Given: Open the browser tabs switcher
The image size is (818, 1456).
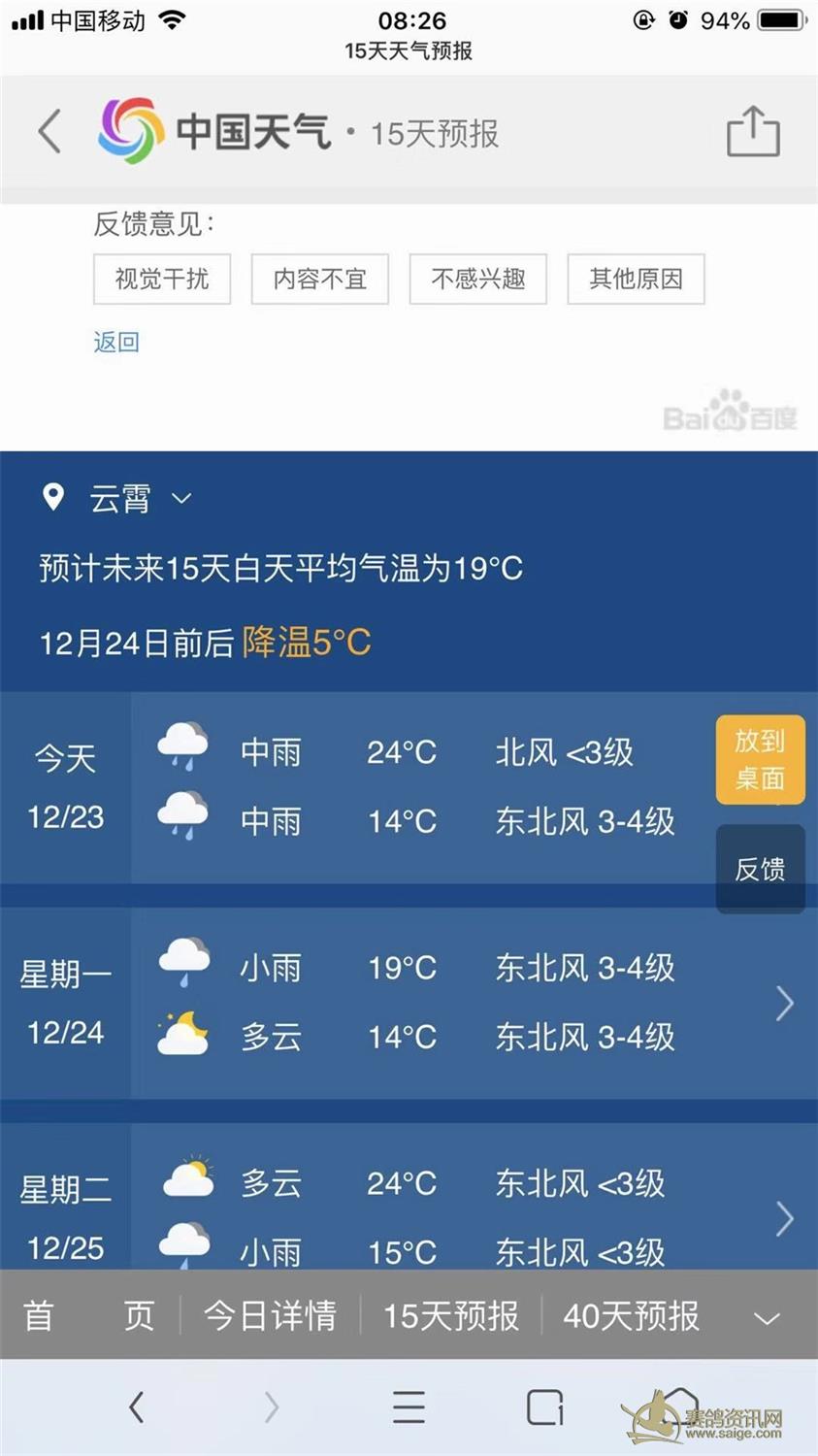Looking at the screenshot, I should [x=544, y=1406].
